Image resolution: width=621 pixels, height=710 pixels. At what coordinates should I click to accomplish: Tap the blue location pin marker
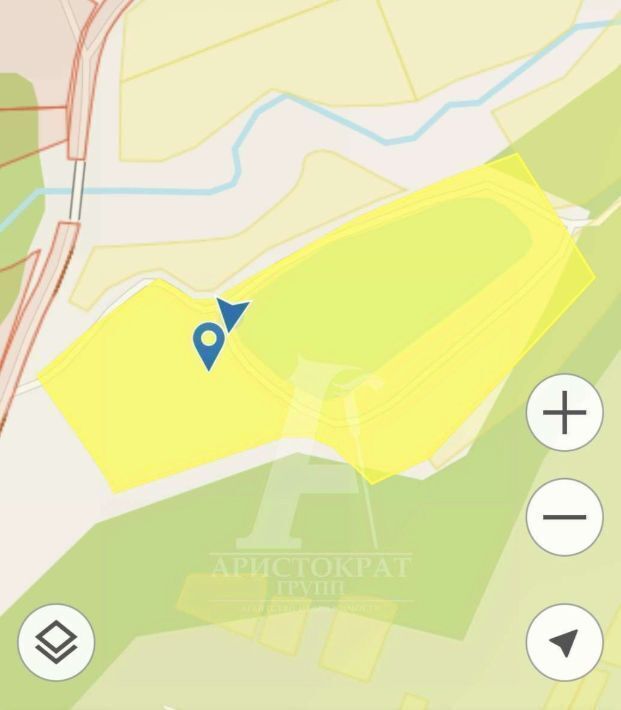pyautogui.click(x=208, y=344)
